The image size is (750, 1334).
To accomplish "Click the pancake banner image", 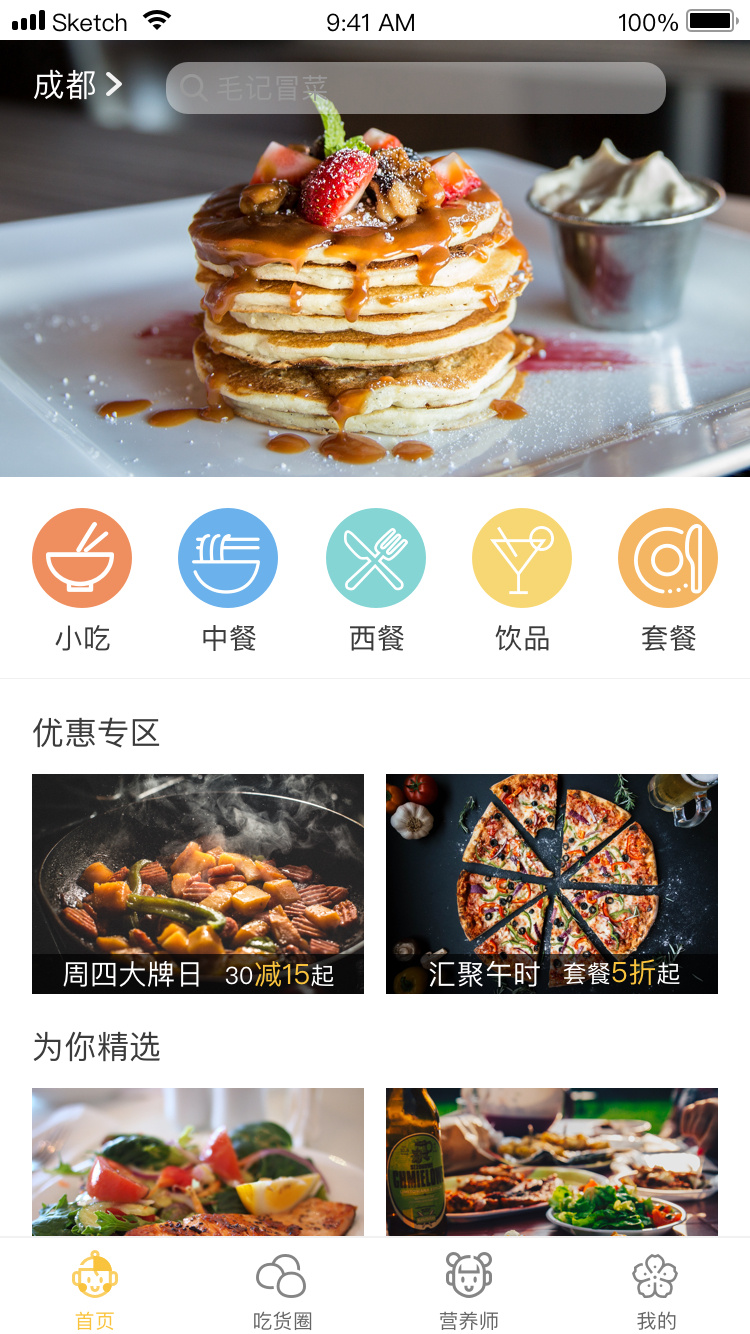I will pyautogui.click(x=375, y=300).
